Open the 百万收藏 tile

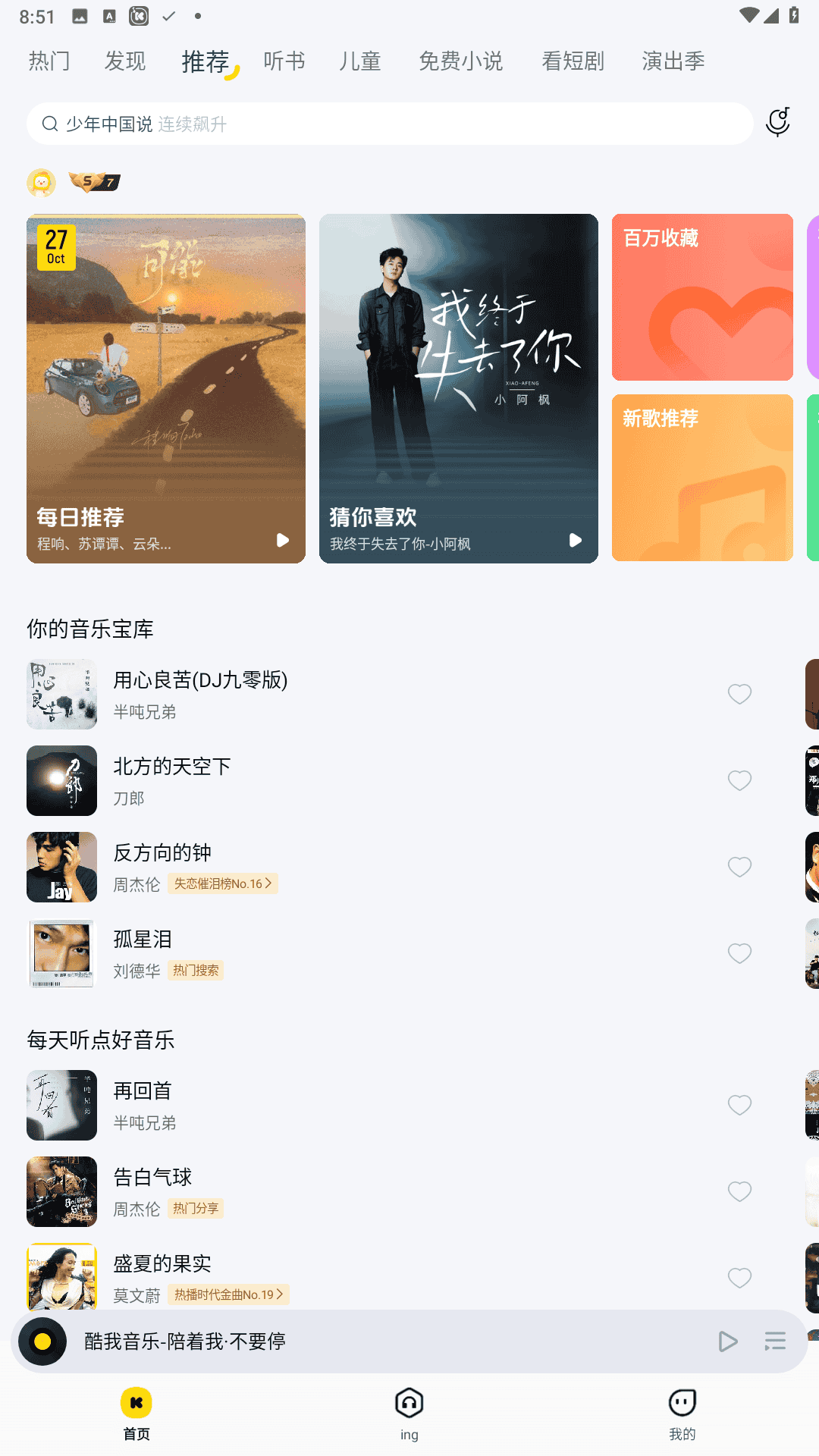pyautogui.click(x=702, y=297)
